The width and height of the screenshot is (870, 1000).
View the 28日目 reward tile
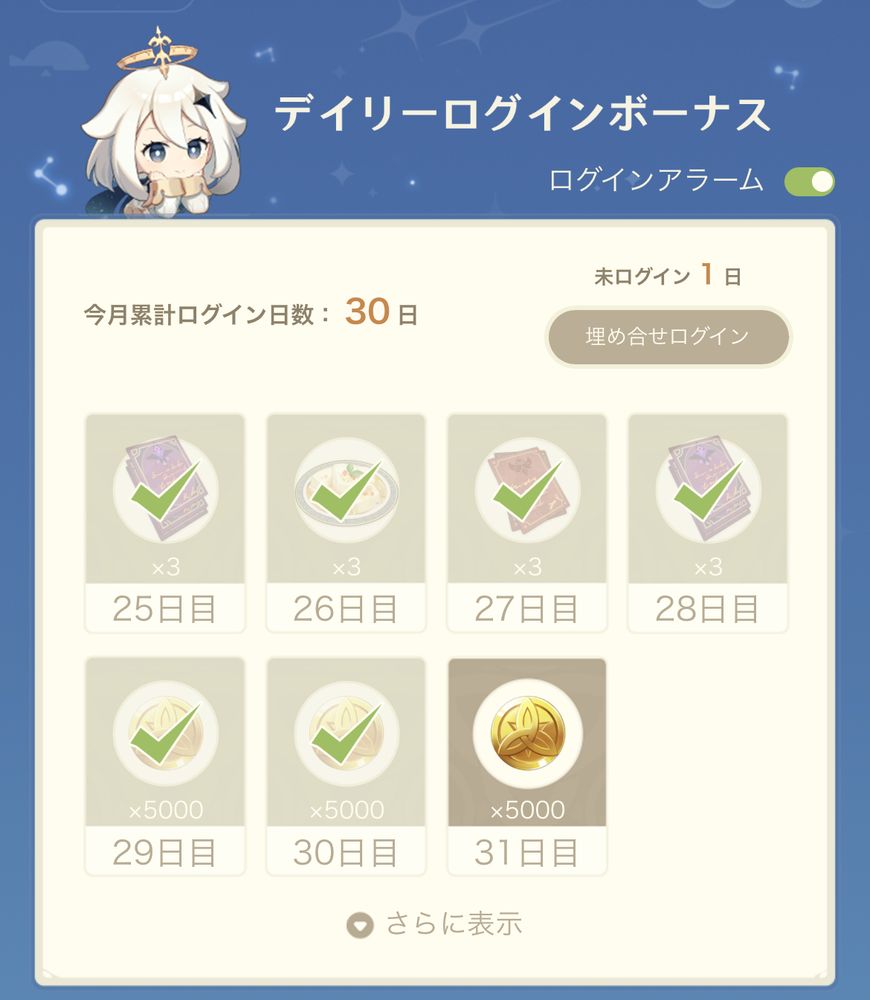[708, 523]
